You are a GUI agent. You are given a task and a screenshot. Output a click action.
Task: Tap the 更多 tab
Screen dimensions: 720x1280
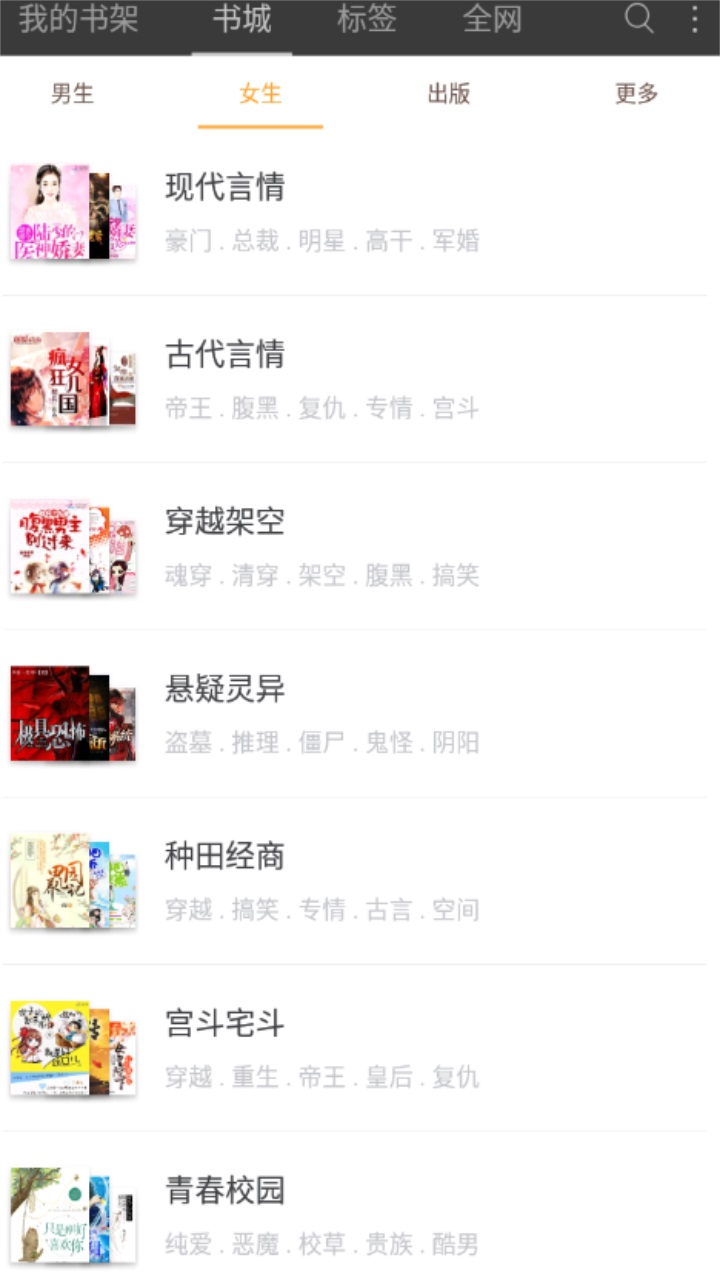click(x=637, y=94)
